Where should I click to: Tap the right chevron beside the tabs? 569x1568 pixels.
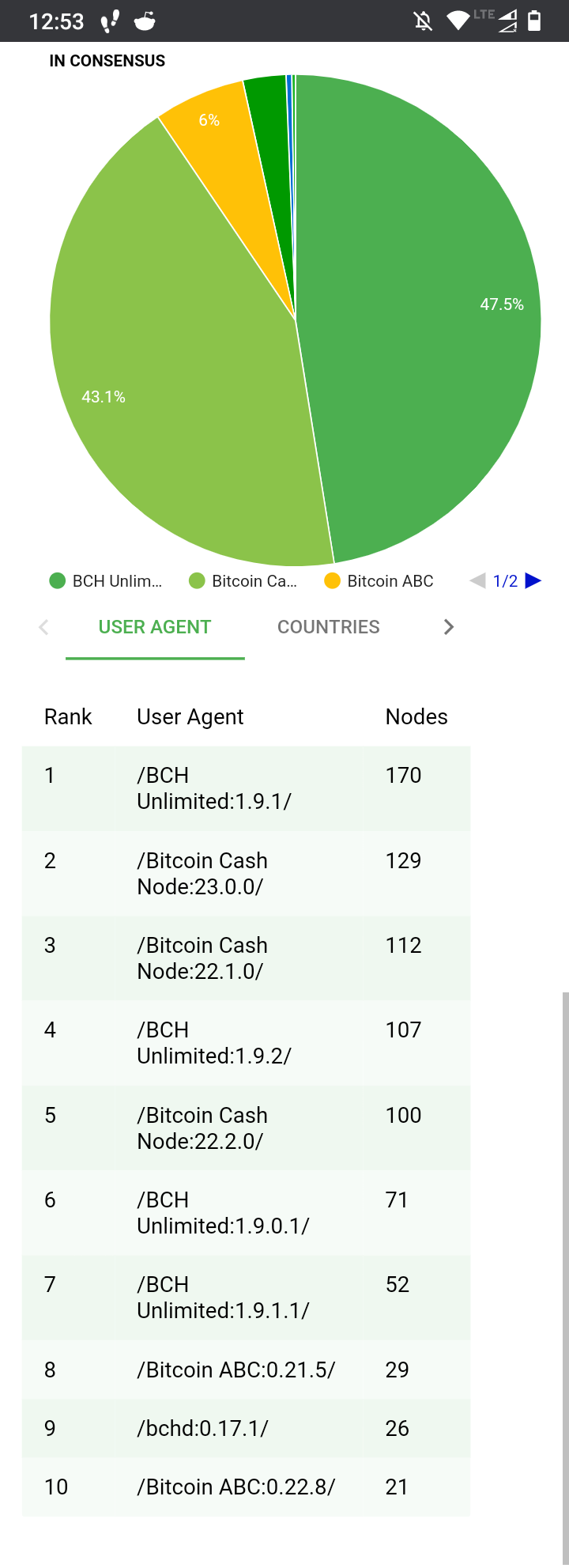click(x=449, y=627)
